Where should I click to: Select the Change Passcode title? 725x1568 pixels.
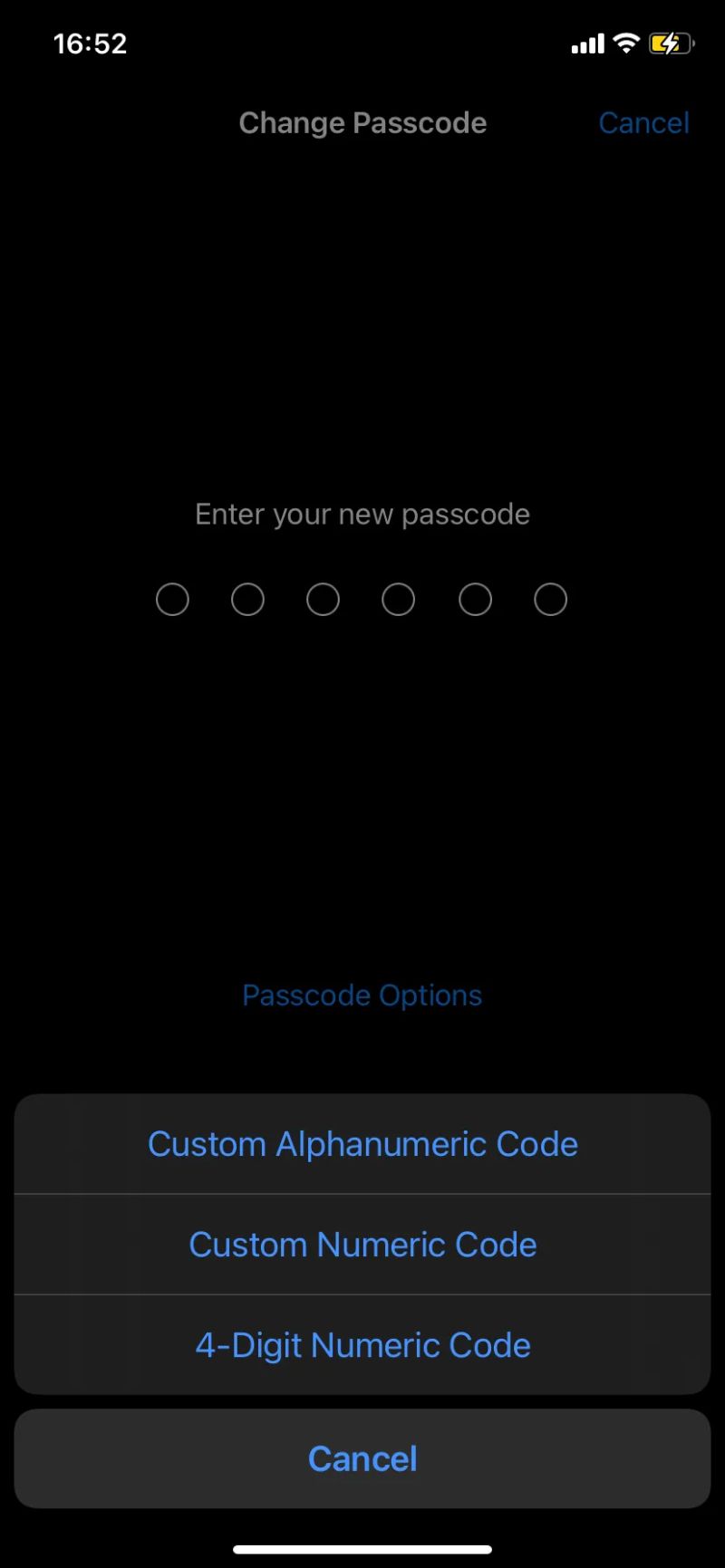coord(362,122)
